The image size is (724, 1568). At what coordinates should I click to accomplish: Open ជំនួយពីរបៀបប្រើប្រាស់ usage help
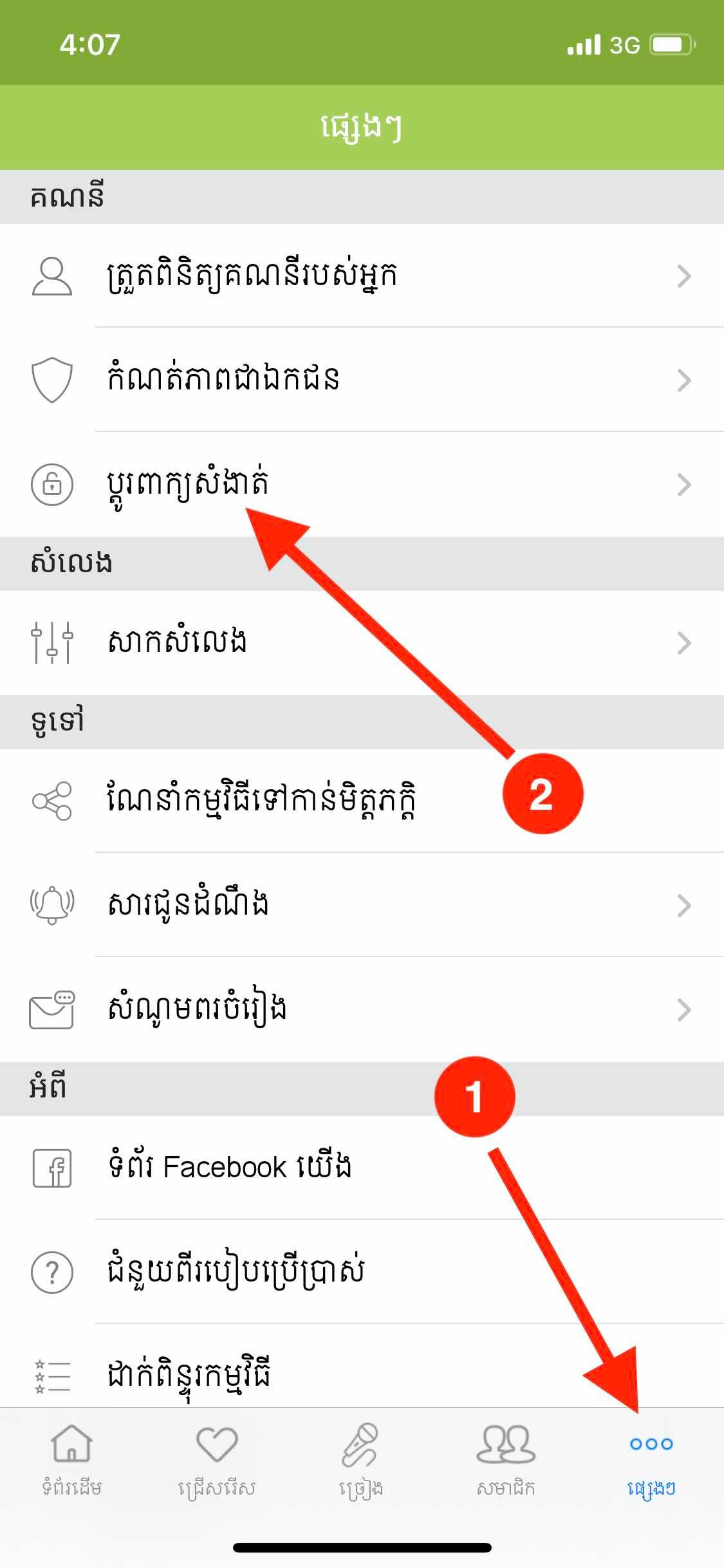pos(360,1272)
